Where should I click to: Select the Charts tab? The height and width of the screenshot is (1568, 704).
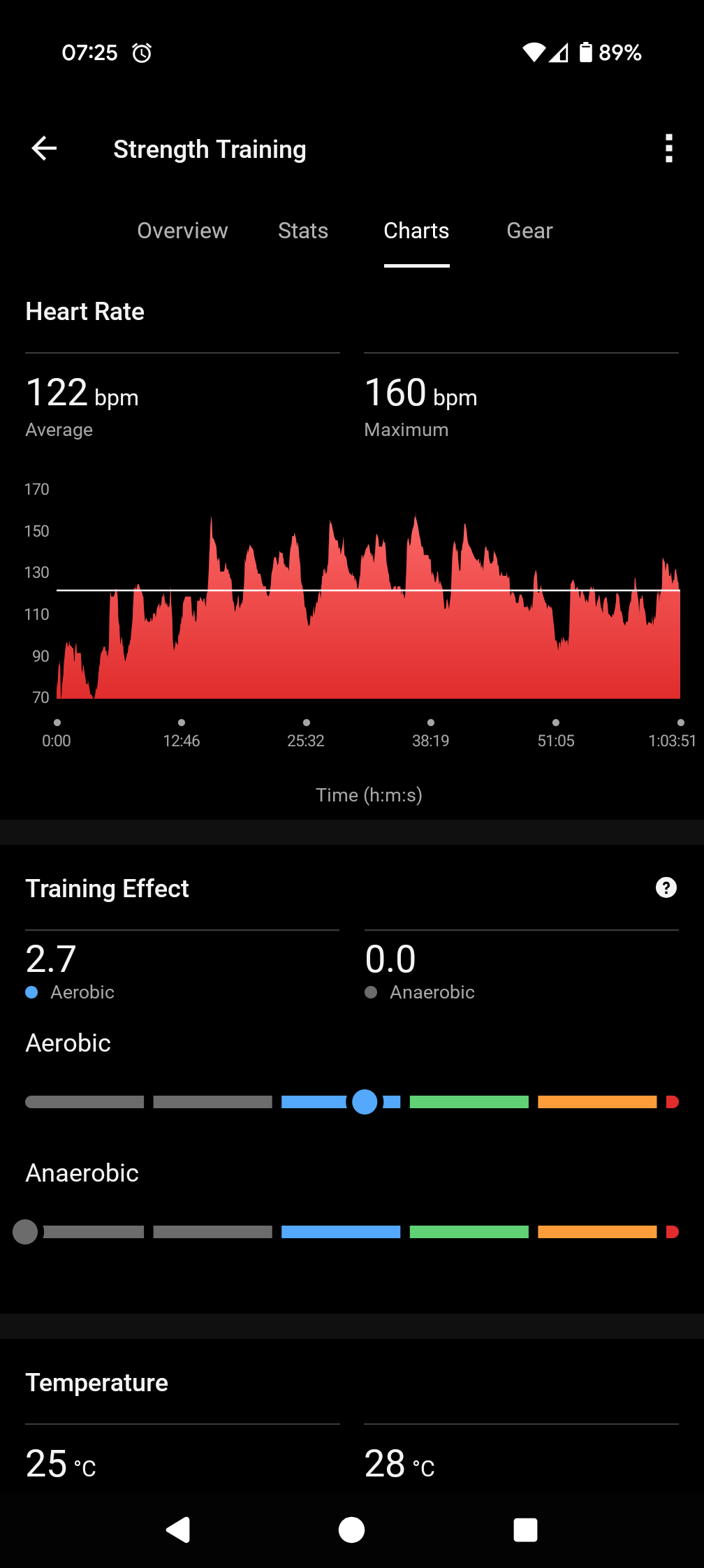click(x=416, y=231)
